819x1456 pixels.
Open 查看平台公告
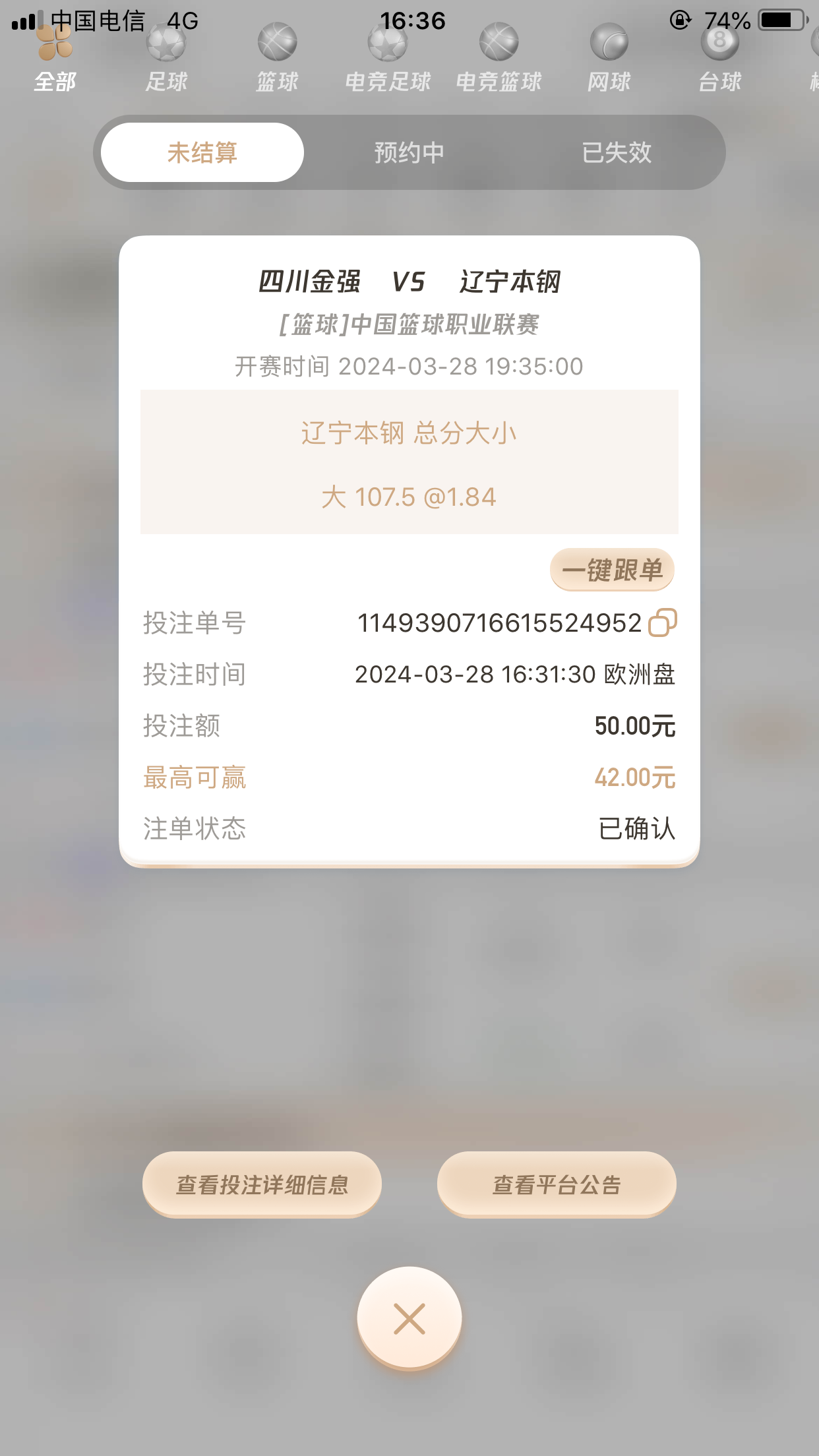tap(557, 1184)
